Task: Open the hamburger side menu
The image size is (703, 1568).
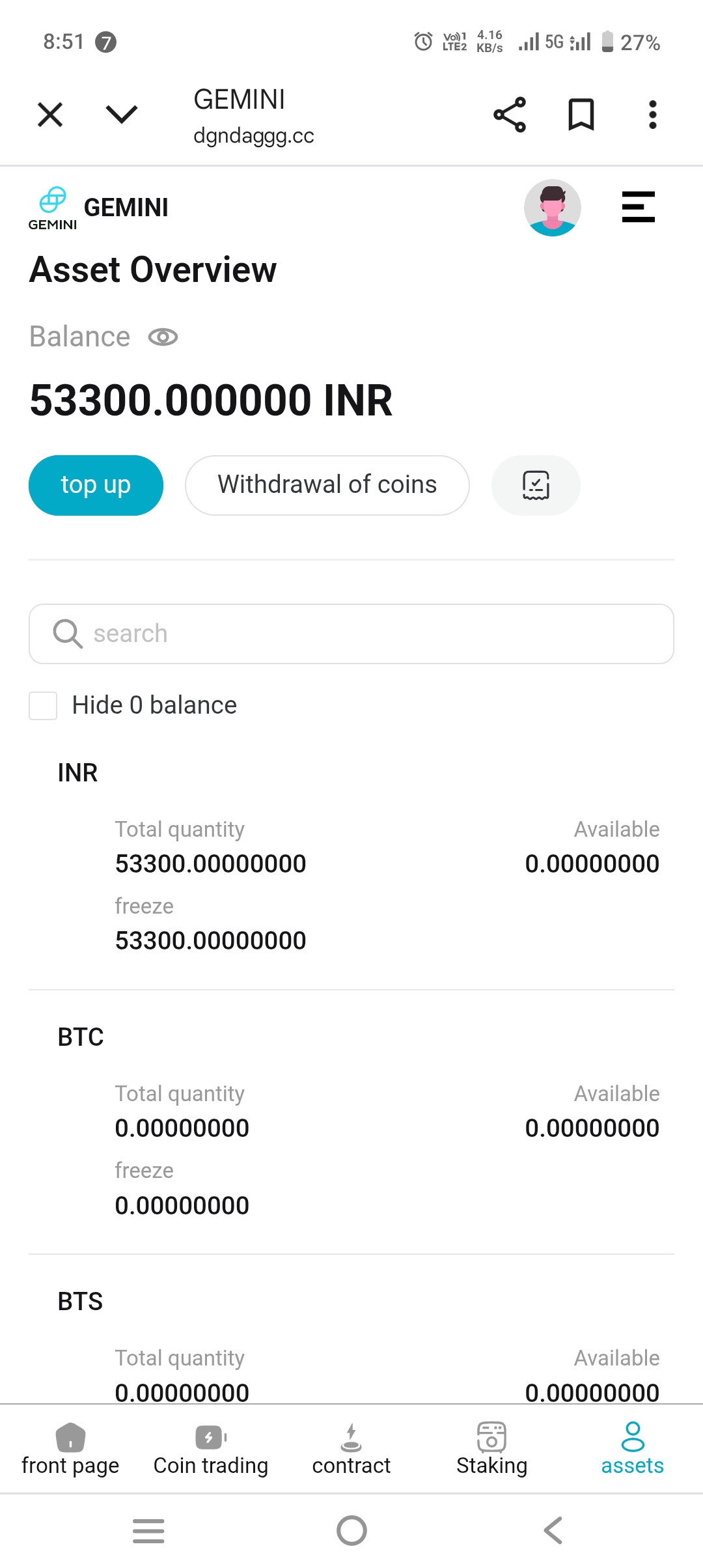Action: [638, 207]
